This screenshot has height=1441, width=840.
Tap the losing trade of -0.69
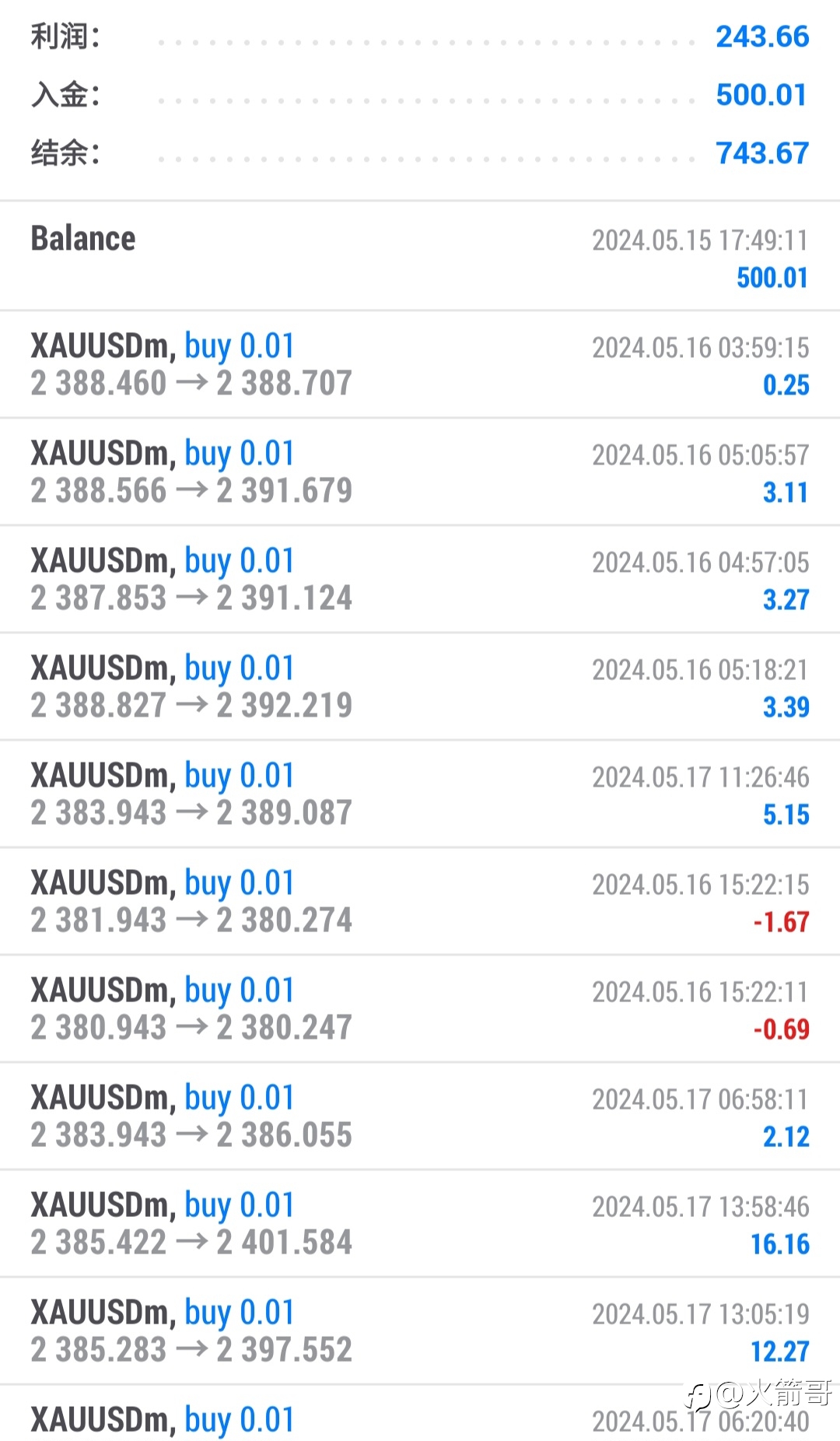pos(420,1008)
